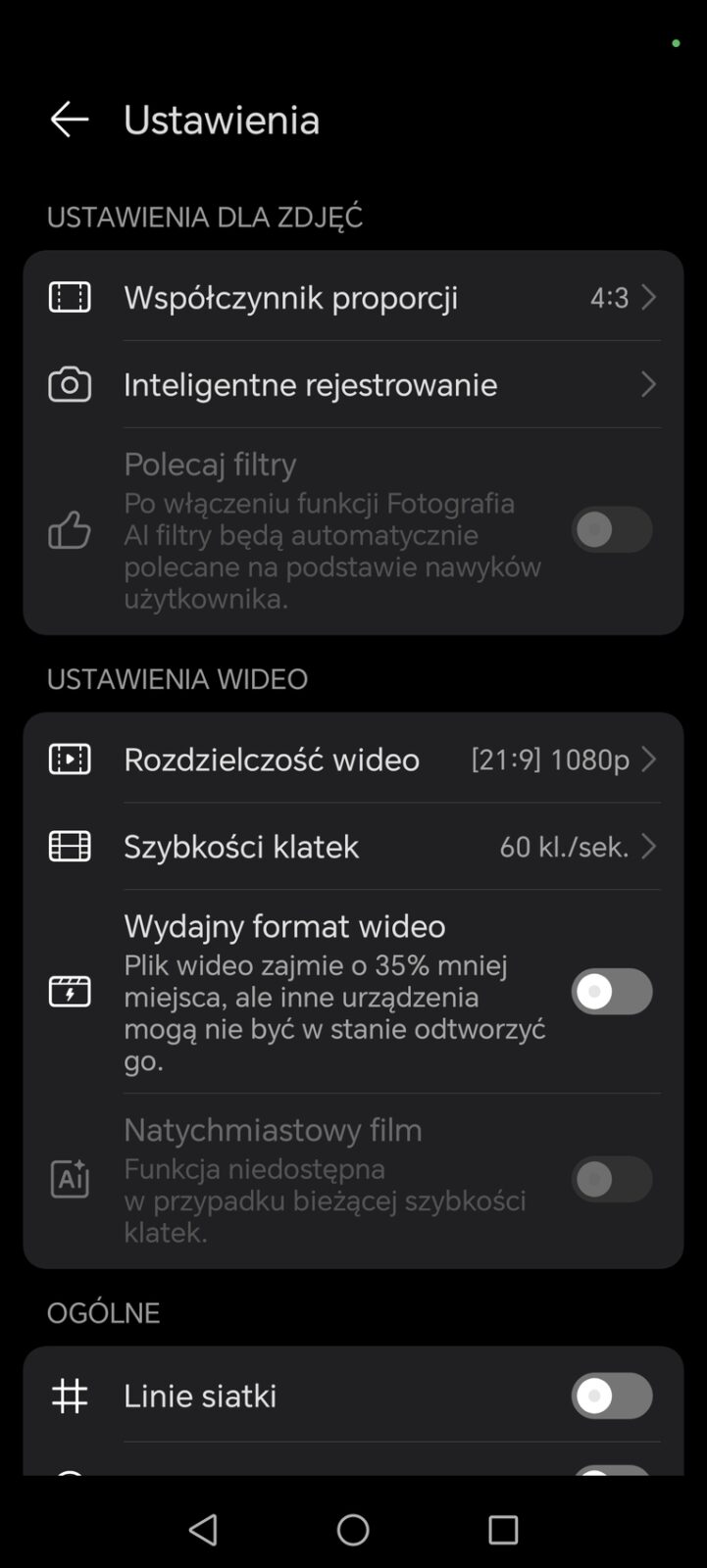
Task: Open Rozdzielczość wideo options
Action: (353, 759)
